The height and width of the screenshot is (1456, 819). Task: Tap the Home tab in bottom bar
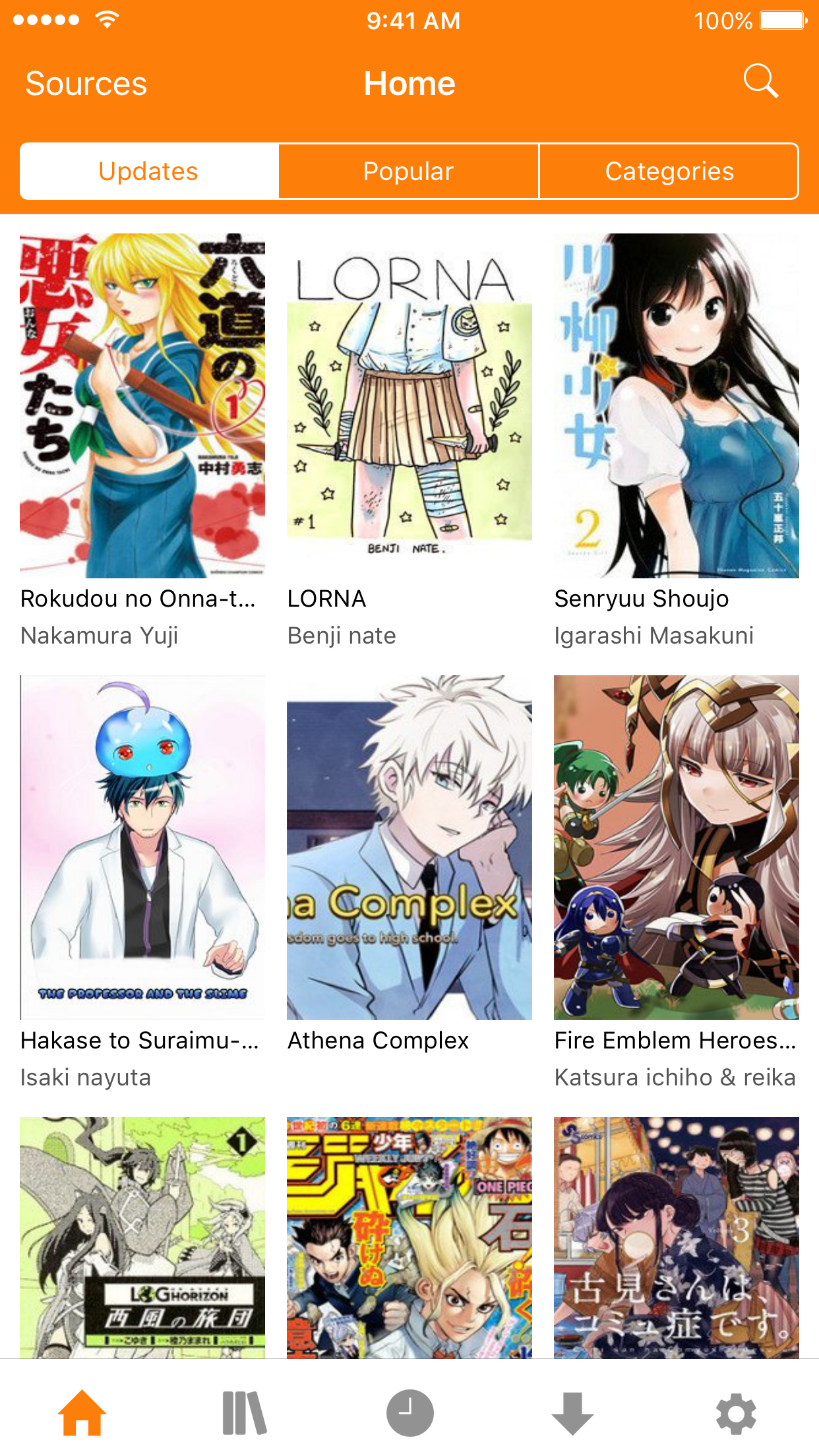(82, 1412)
